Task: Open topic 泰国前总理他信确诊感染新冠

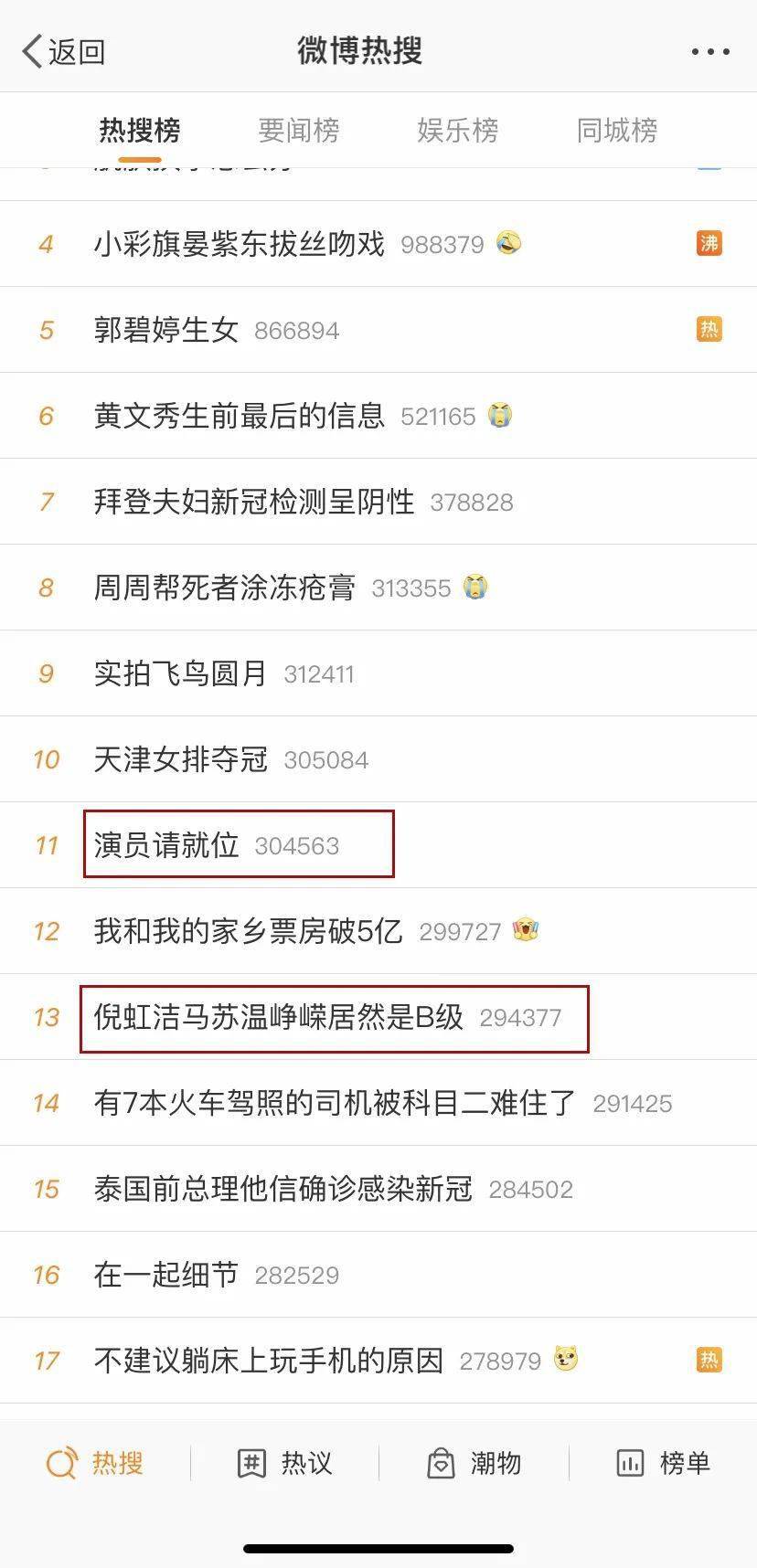Action: tap(283, 1189)
